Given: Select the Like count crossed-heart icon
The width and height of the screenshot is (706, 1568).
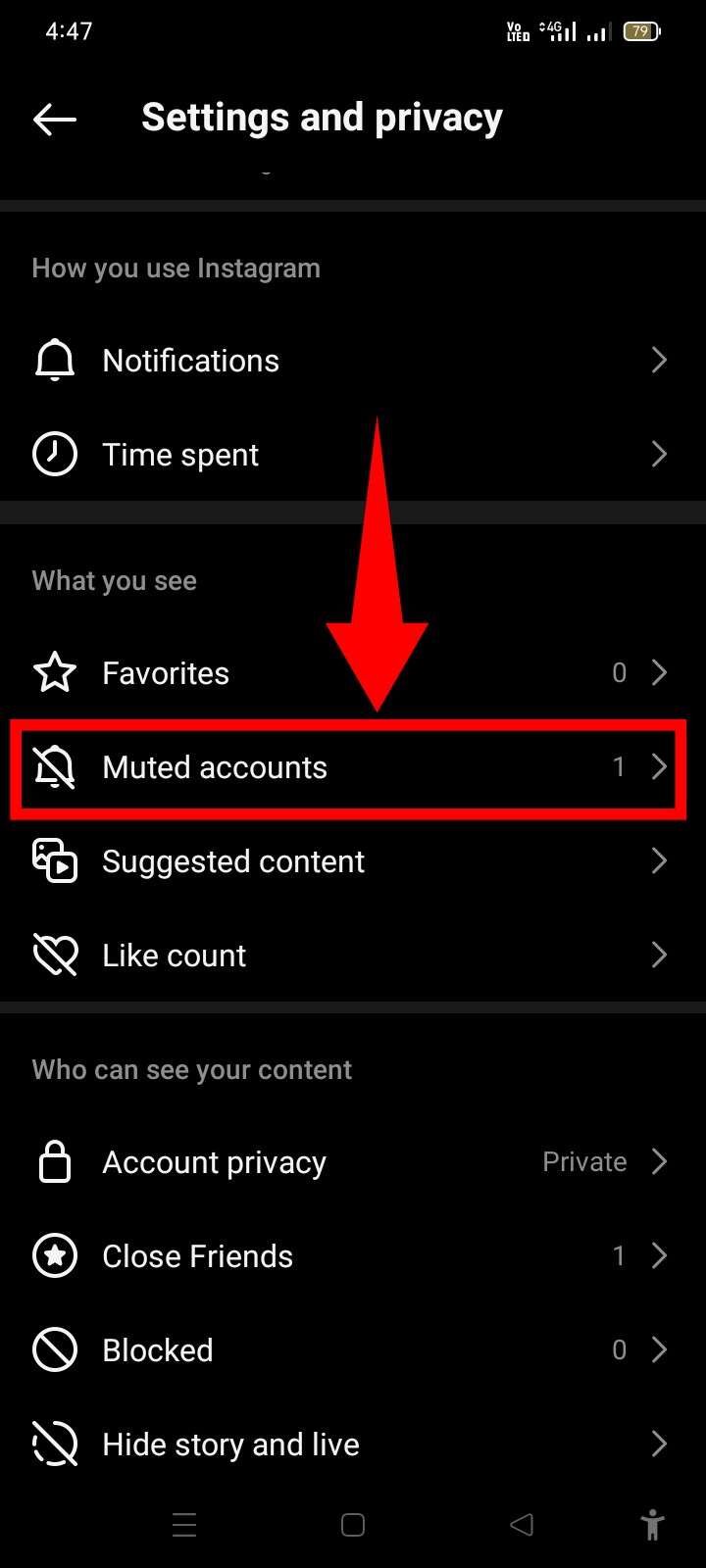Looking at the screenshot, I should coord(55,955).
